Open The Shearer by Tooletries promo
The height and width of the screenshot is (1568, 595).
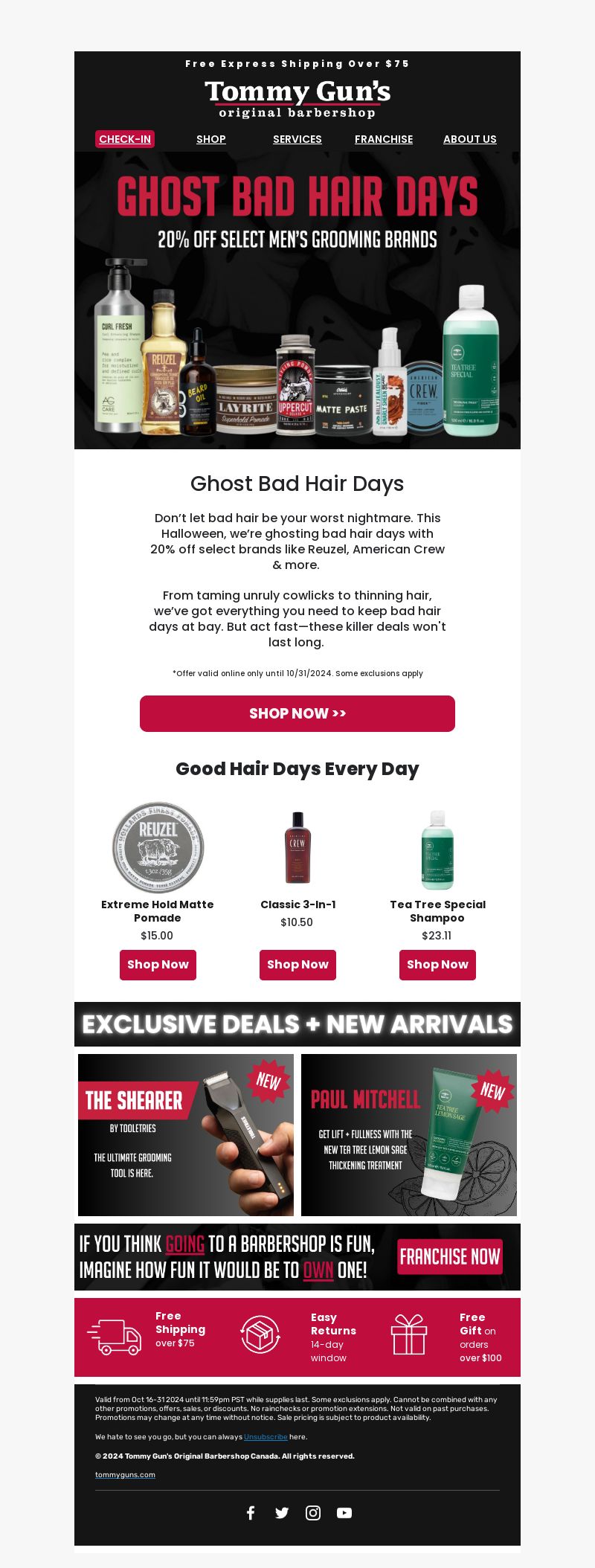[x=186, y=1134]
